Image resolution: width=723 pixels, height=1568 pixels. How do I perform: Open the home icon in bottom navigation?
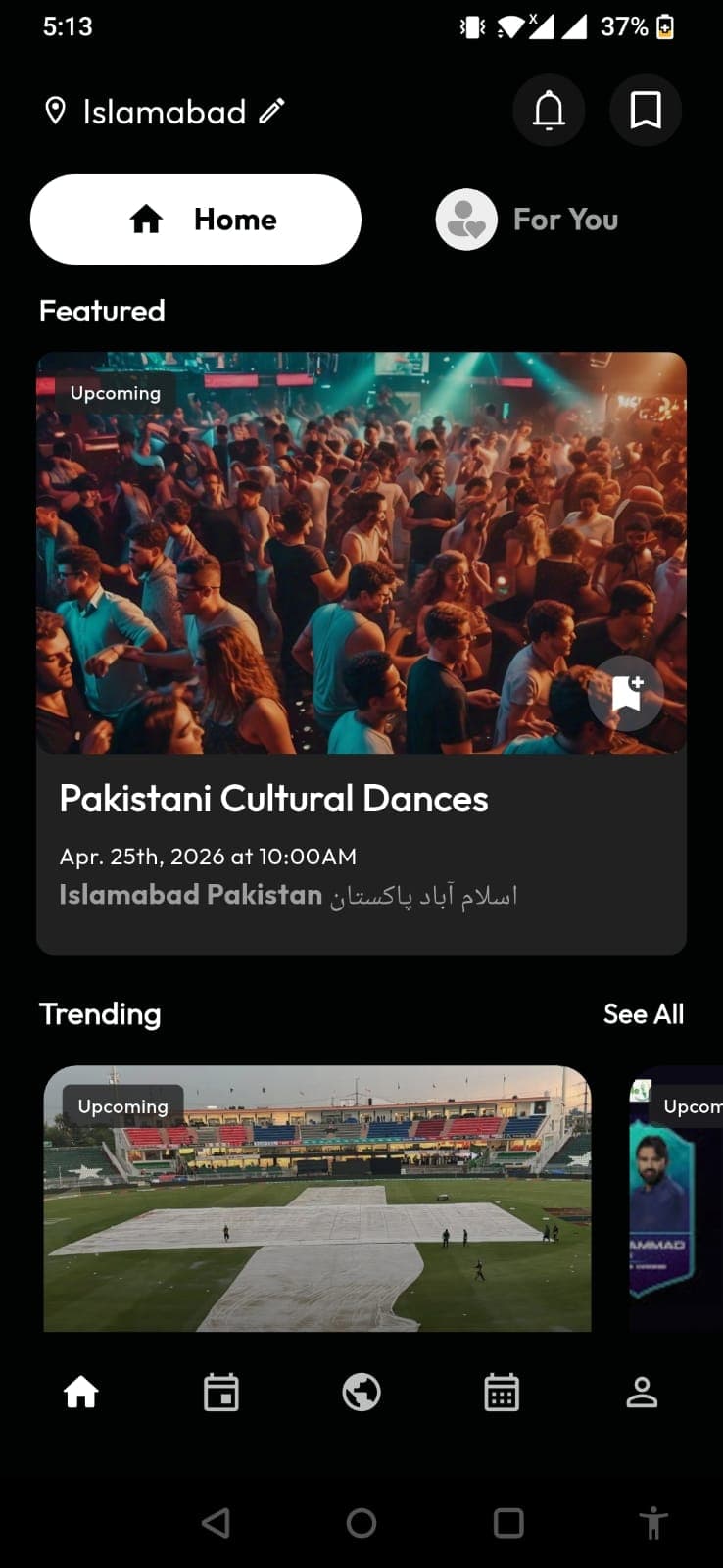(81, 1392)
